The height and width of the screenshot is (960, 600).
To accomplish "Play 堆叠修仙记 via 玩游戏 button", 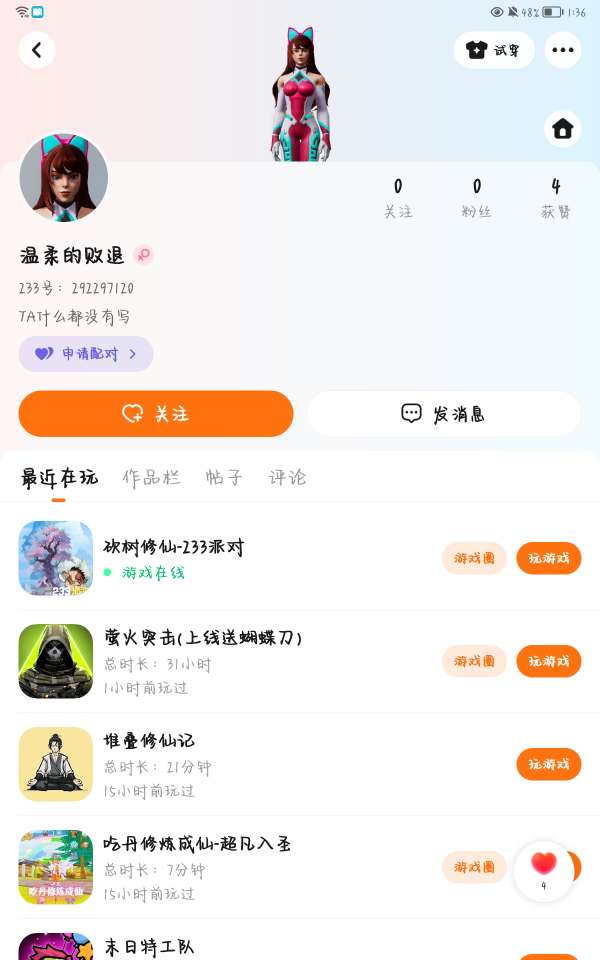I will (548, 764).
